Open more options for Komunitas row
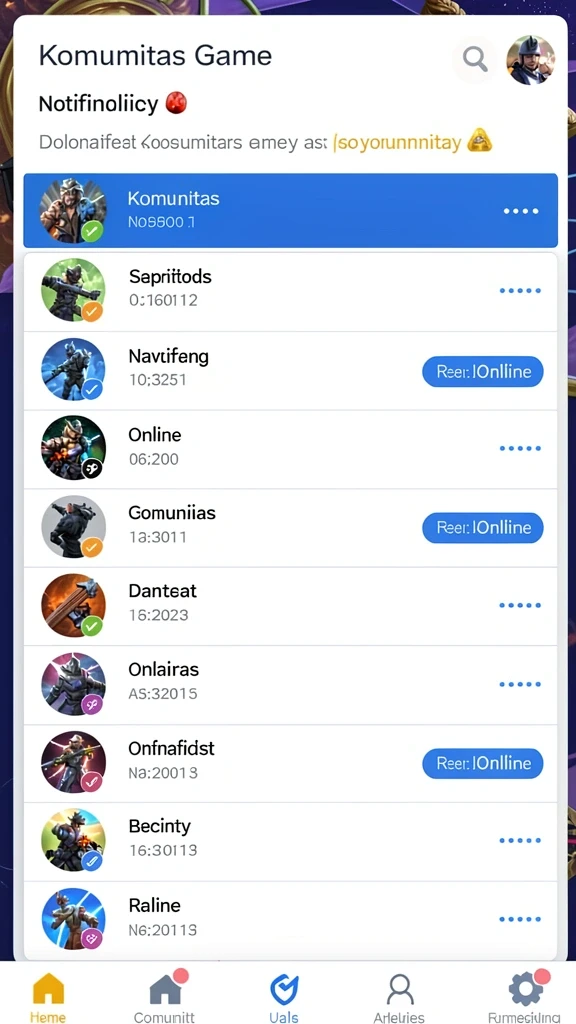The height and width of the screenshot is (1024, 576). tap(521, 211)
